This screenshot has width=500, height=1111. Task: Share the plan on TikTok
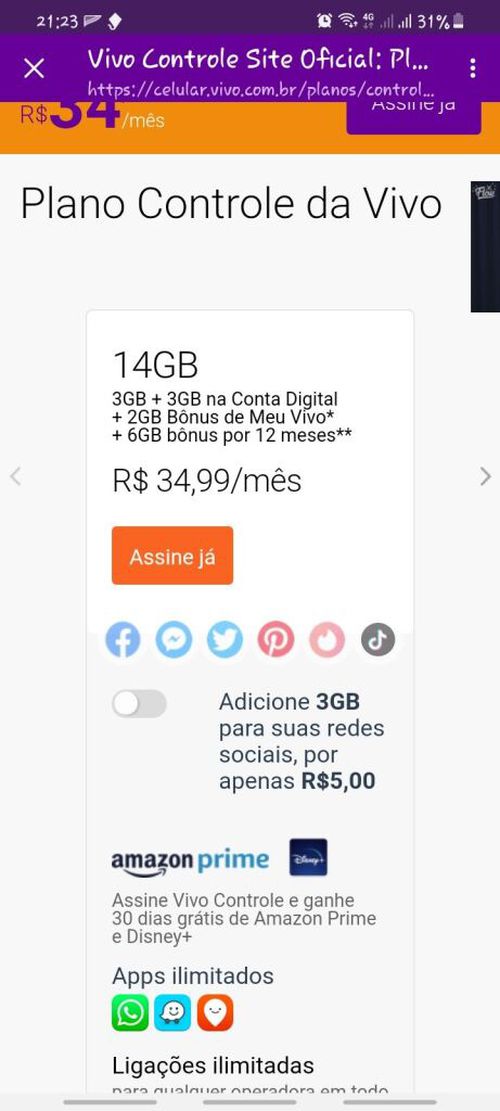378,641
